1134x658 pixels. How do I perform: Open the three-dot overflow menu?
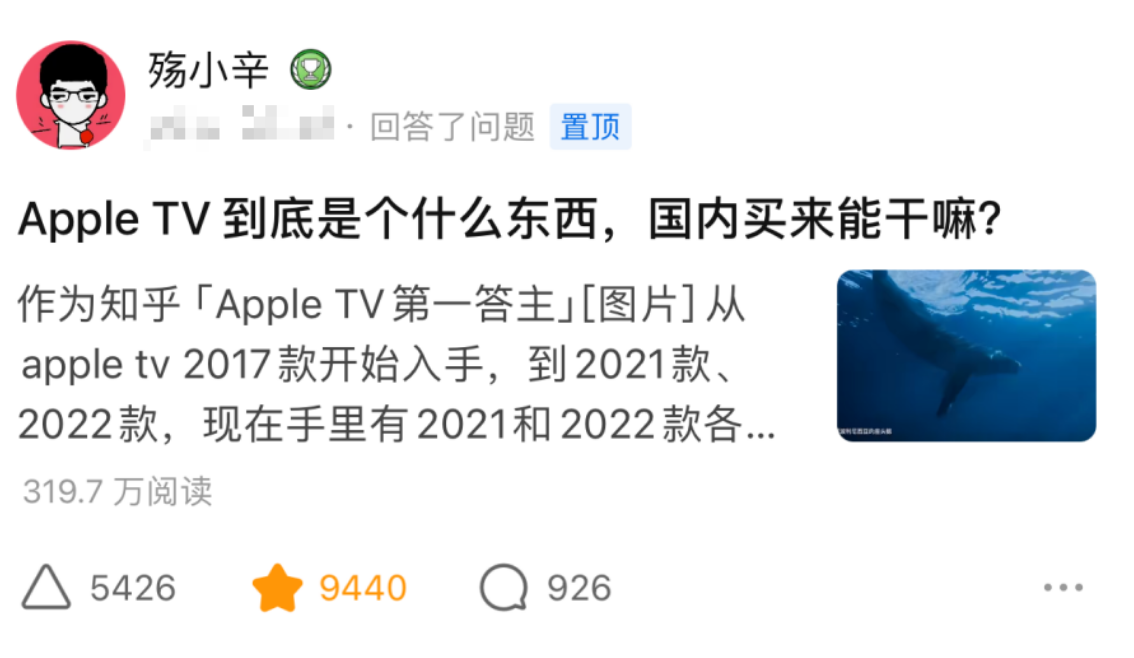1063,588
